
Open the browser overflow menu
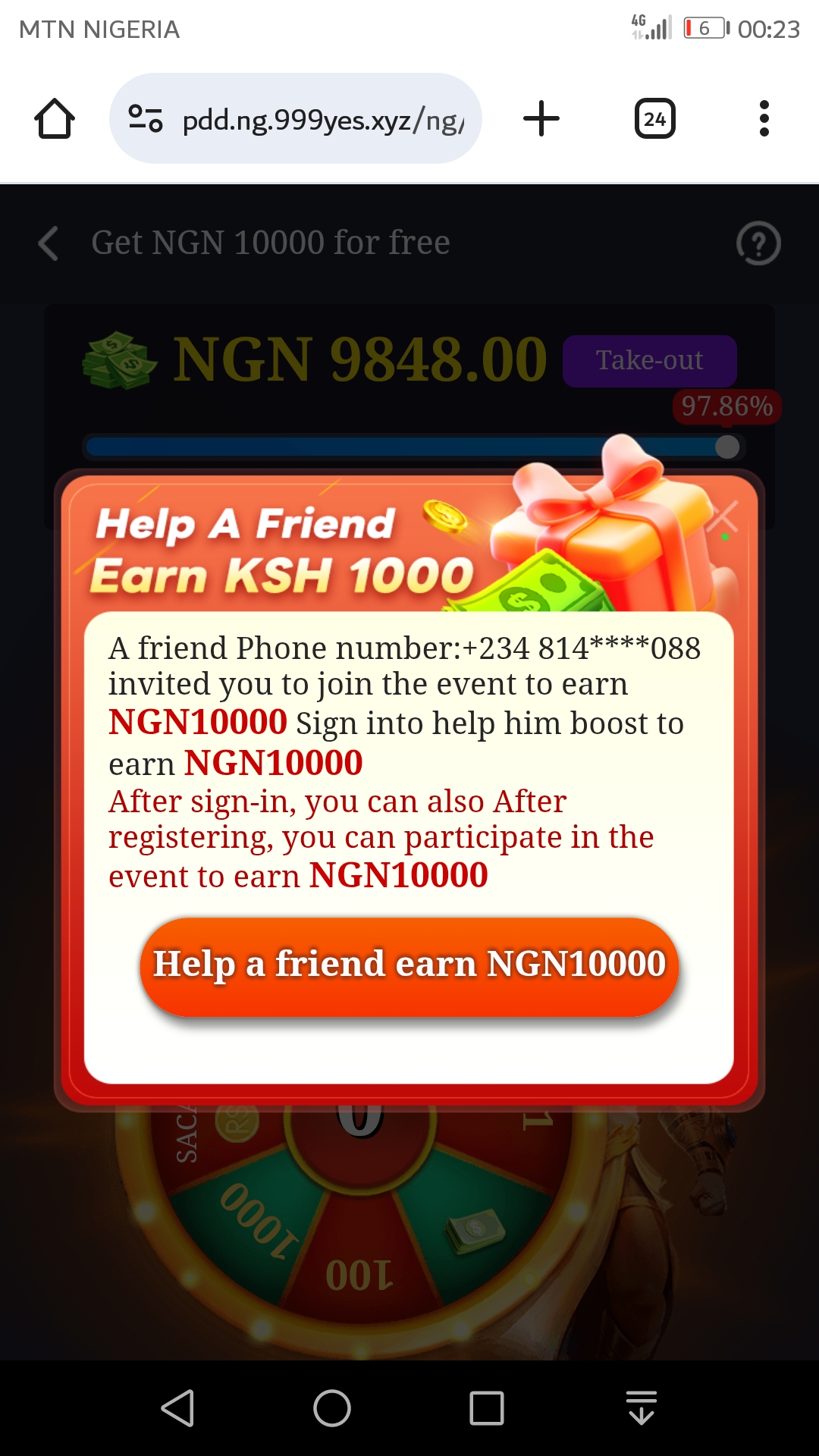(x=764, y=119)
